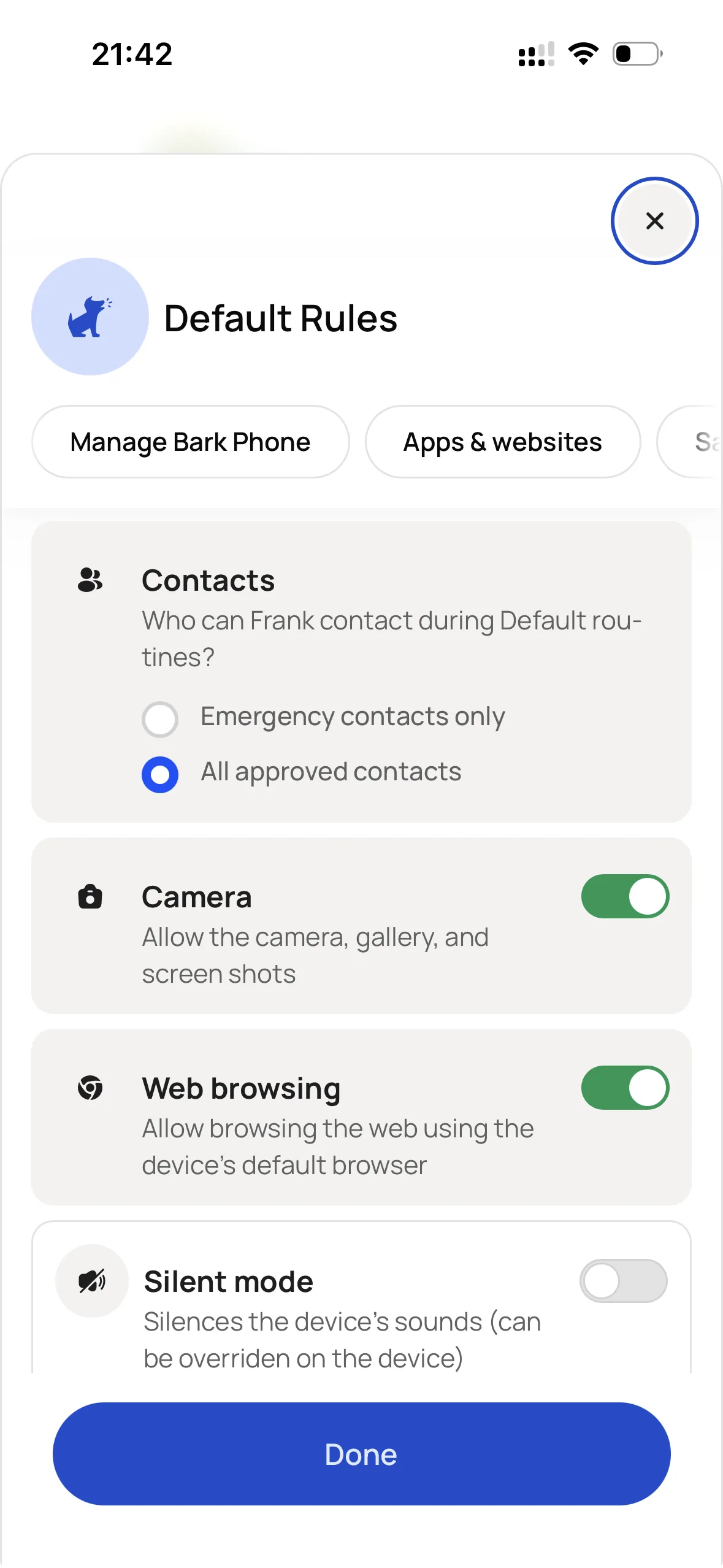Click the Default Rules title
This screenshot has width=723, height=1568.
click(x=280, y=318)
